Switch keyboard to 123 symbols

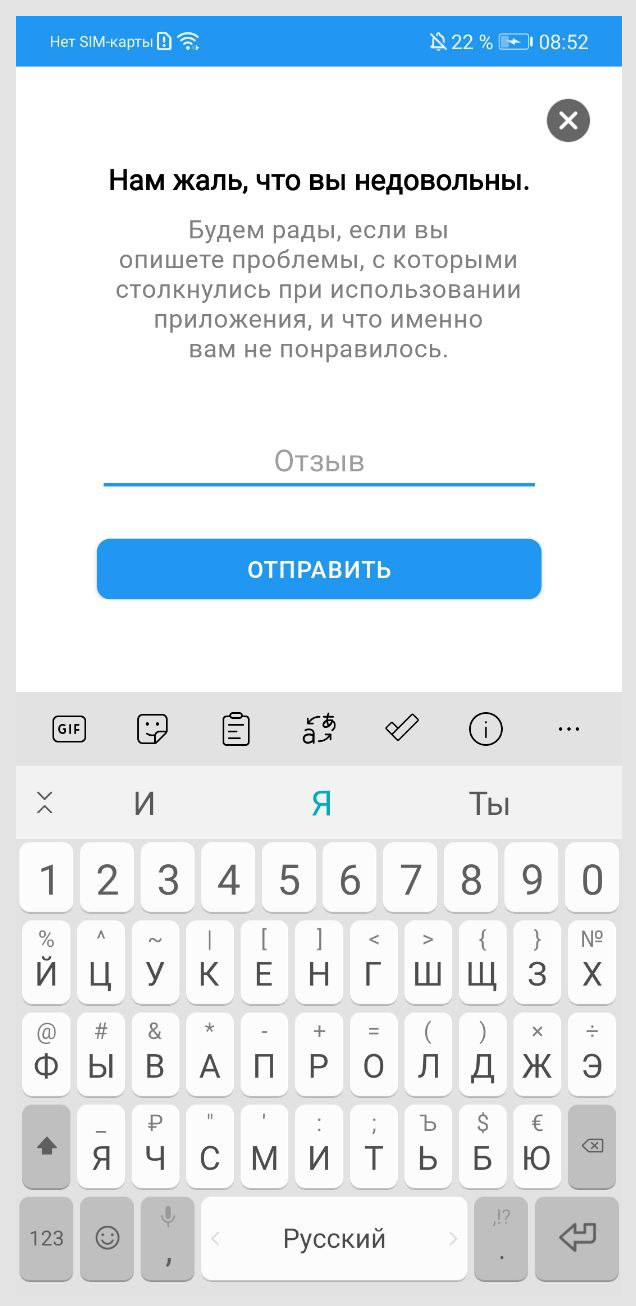coord(46,1239)
